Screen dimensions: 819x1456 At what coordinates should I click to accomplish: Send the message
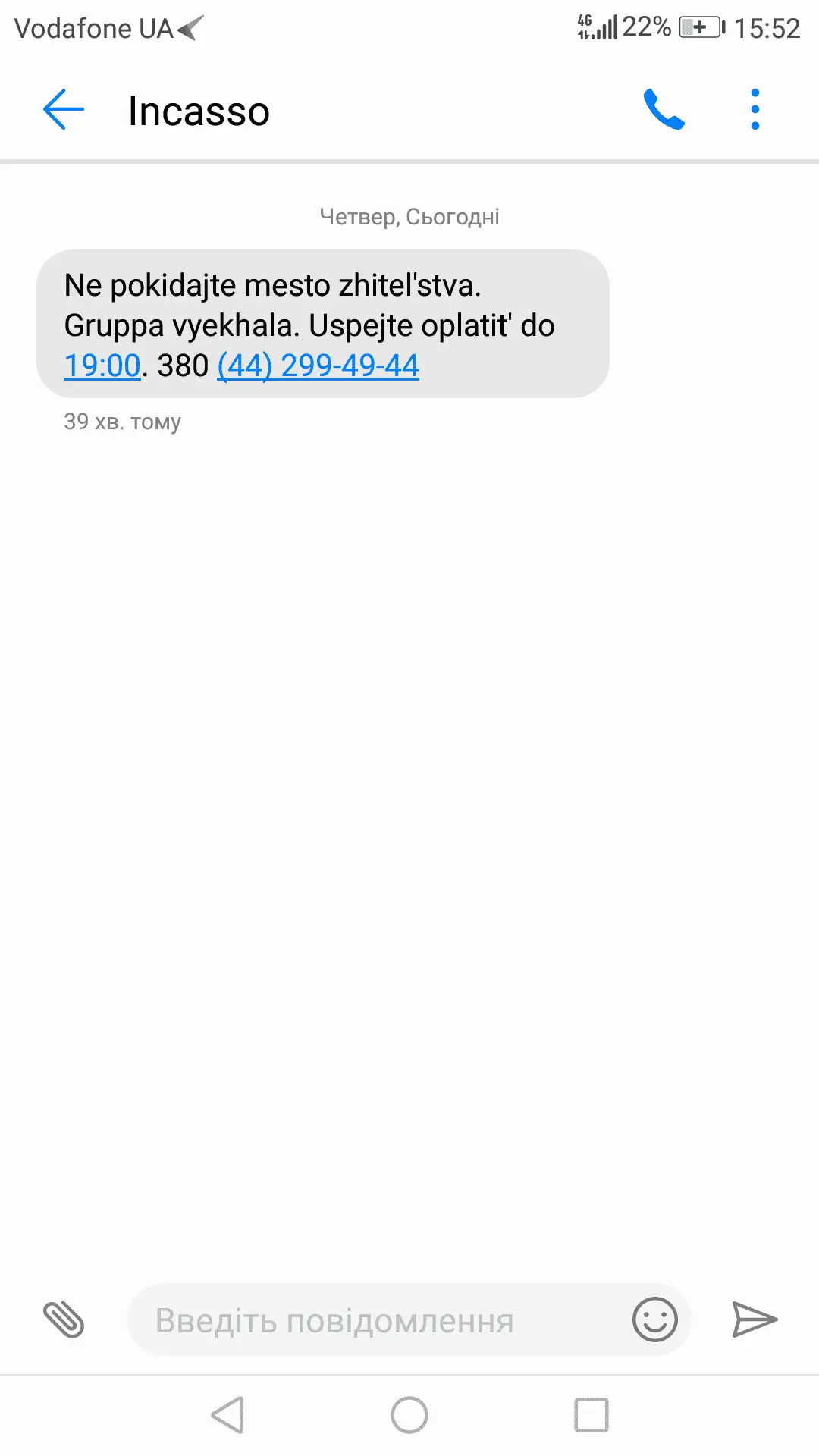pos(754,1319)
